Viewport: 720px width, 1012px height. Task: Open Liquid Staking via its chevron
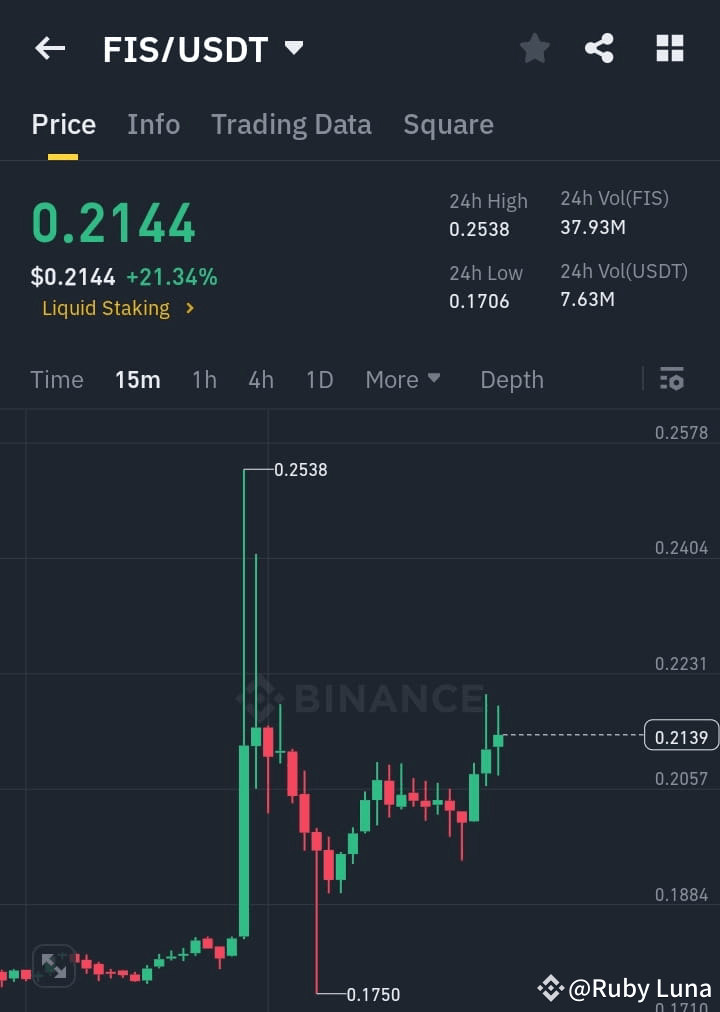coord(190,309)
